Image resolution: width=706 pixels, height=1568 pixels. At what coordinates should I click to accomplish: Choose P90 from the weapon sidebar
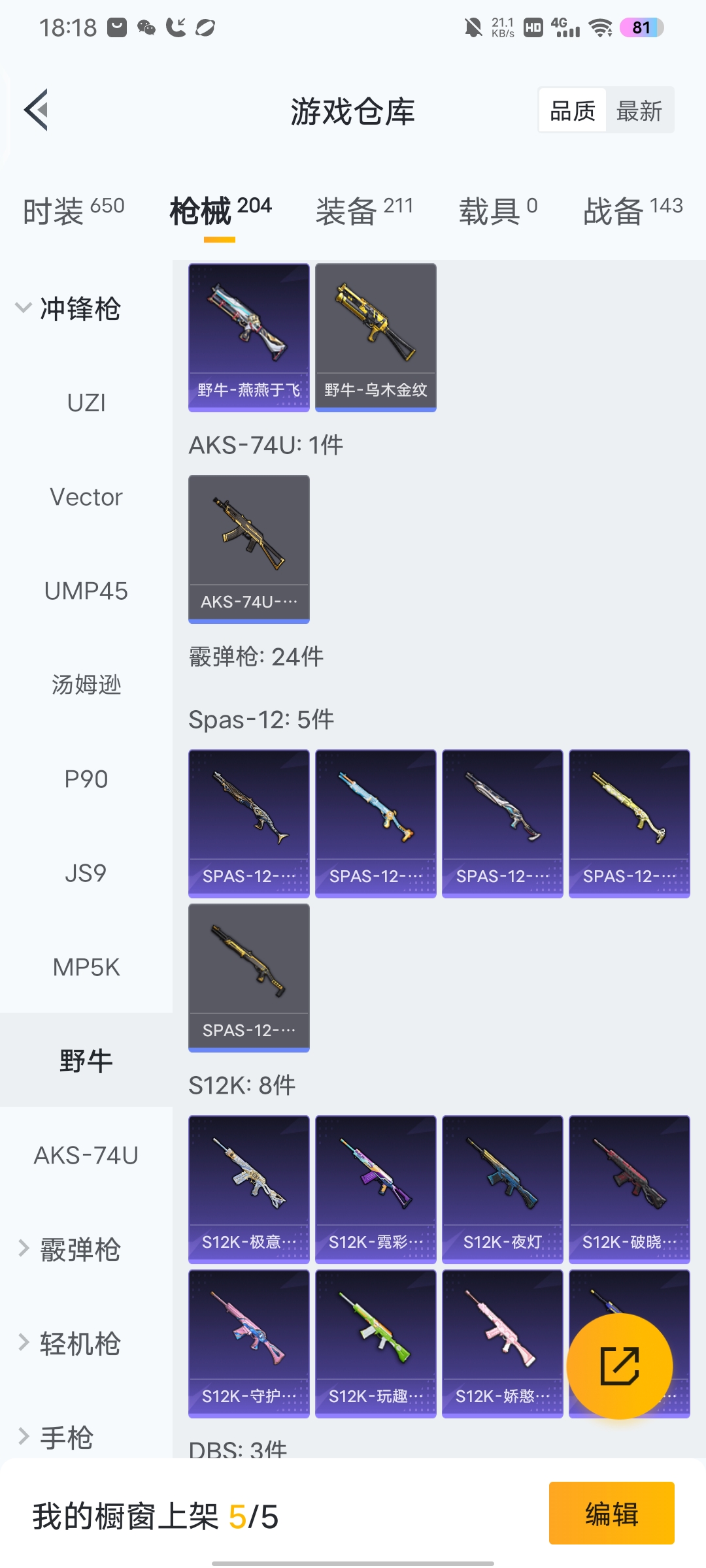click(86, 779)
